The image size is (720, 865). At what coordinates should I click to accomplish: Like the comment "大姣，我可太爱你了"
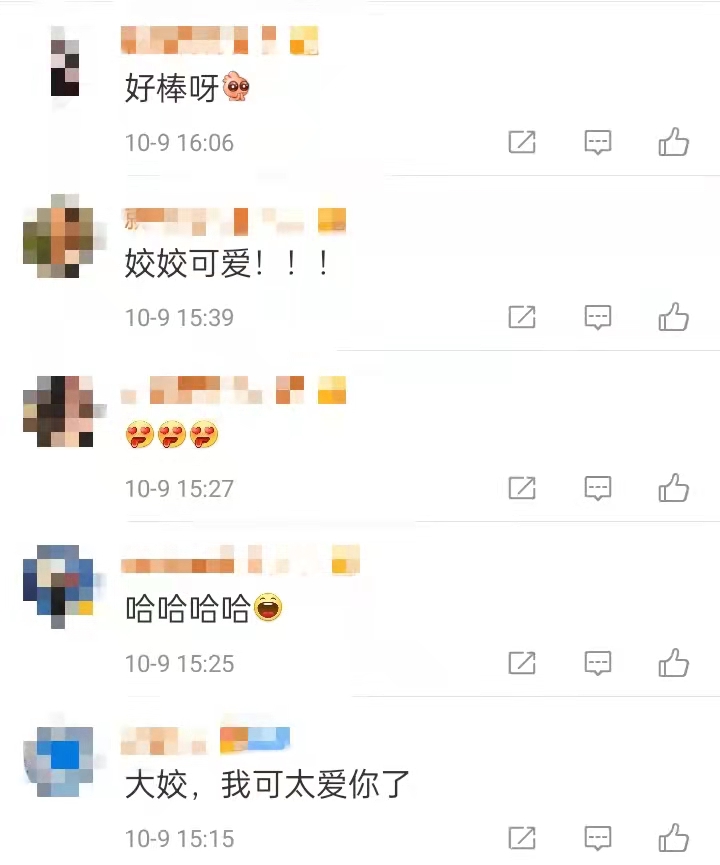pos(674,838)
